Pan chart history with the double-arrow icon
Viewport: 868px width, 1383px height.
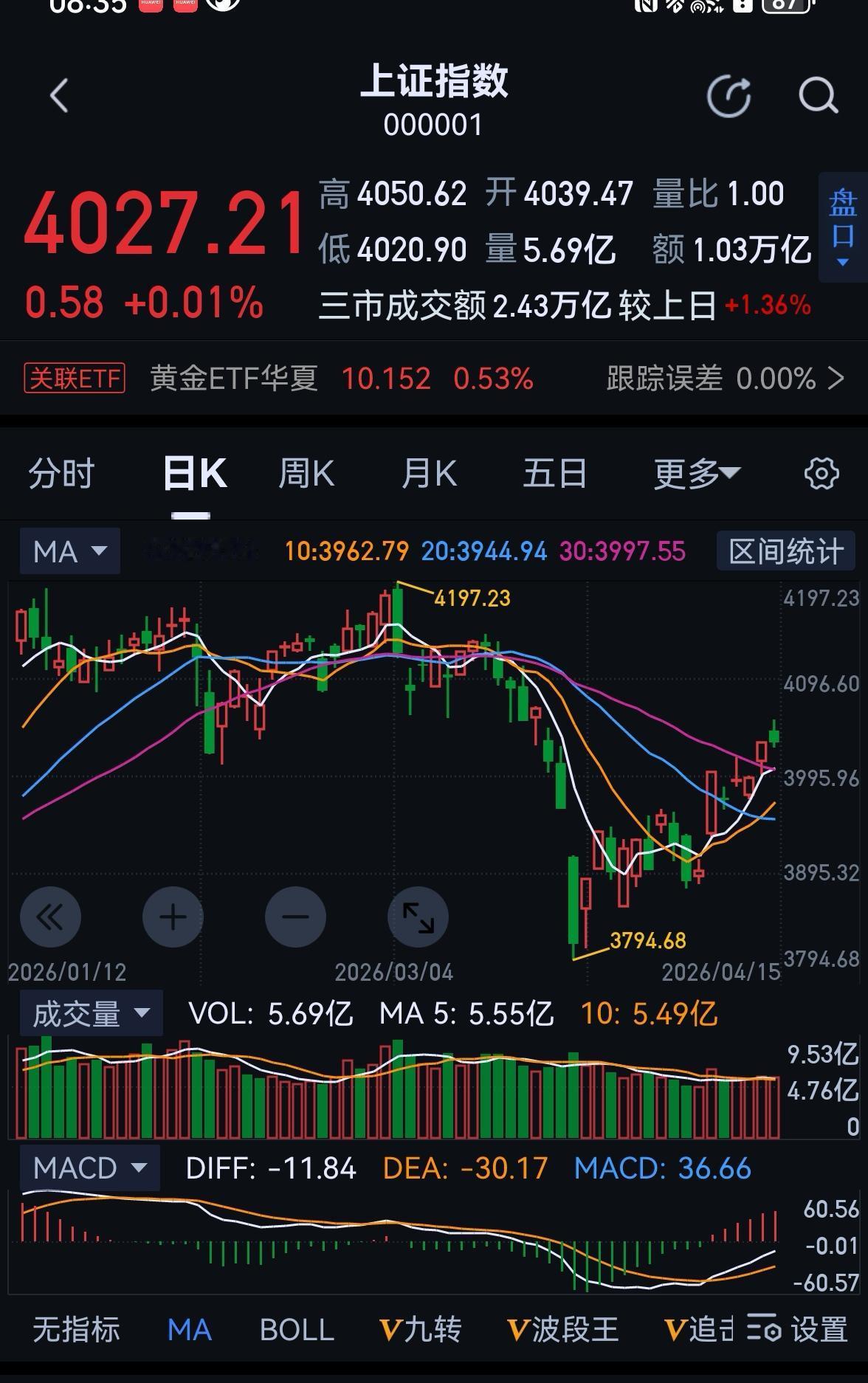pos(49,917)
